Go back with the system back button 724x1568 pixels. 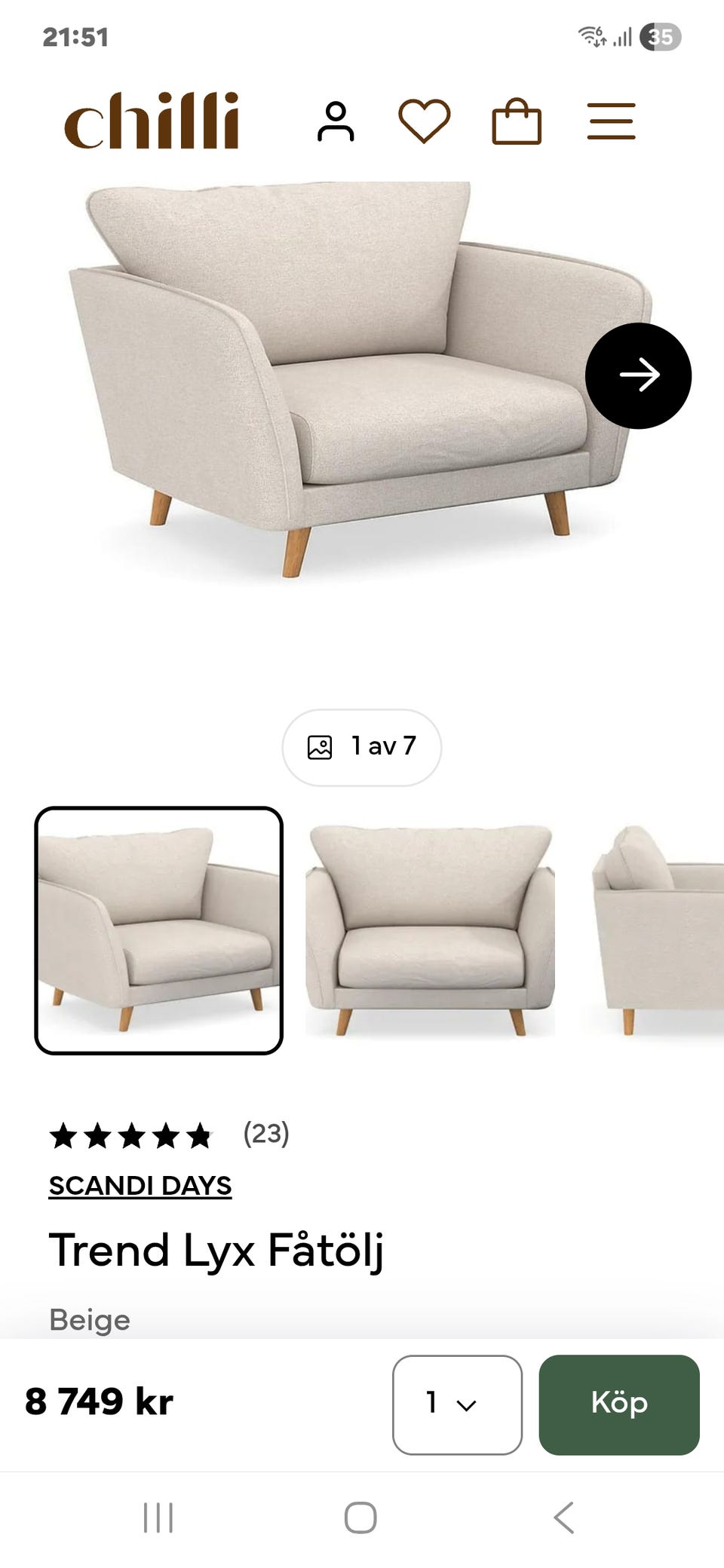coord(564,1517)
